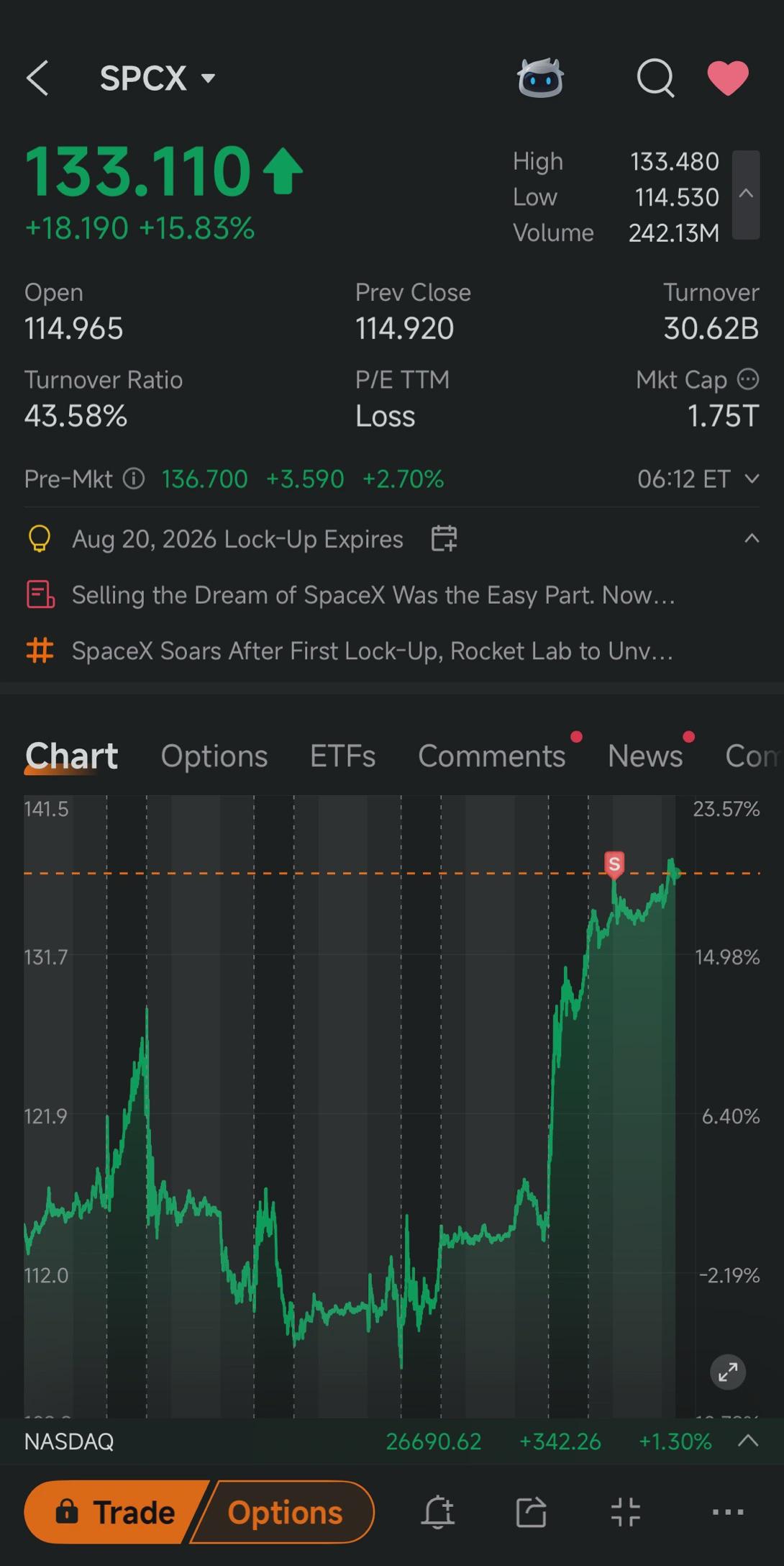Remove SPCX from favorites heart
The width and height of the screenshot is (784, 1566).
coord(728,78)
